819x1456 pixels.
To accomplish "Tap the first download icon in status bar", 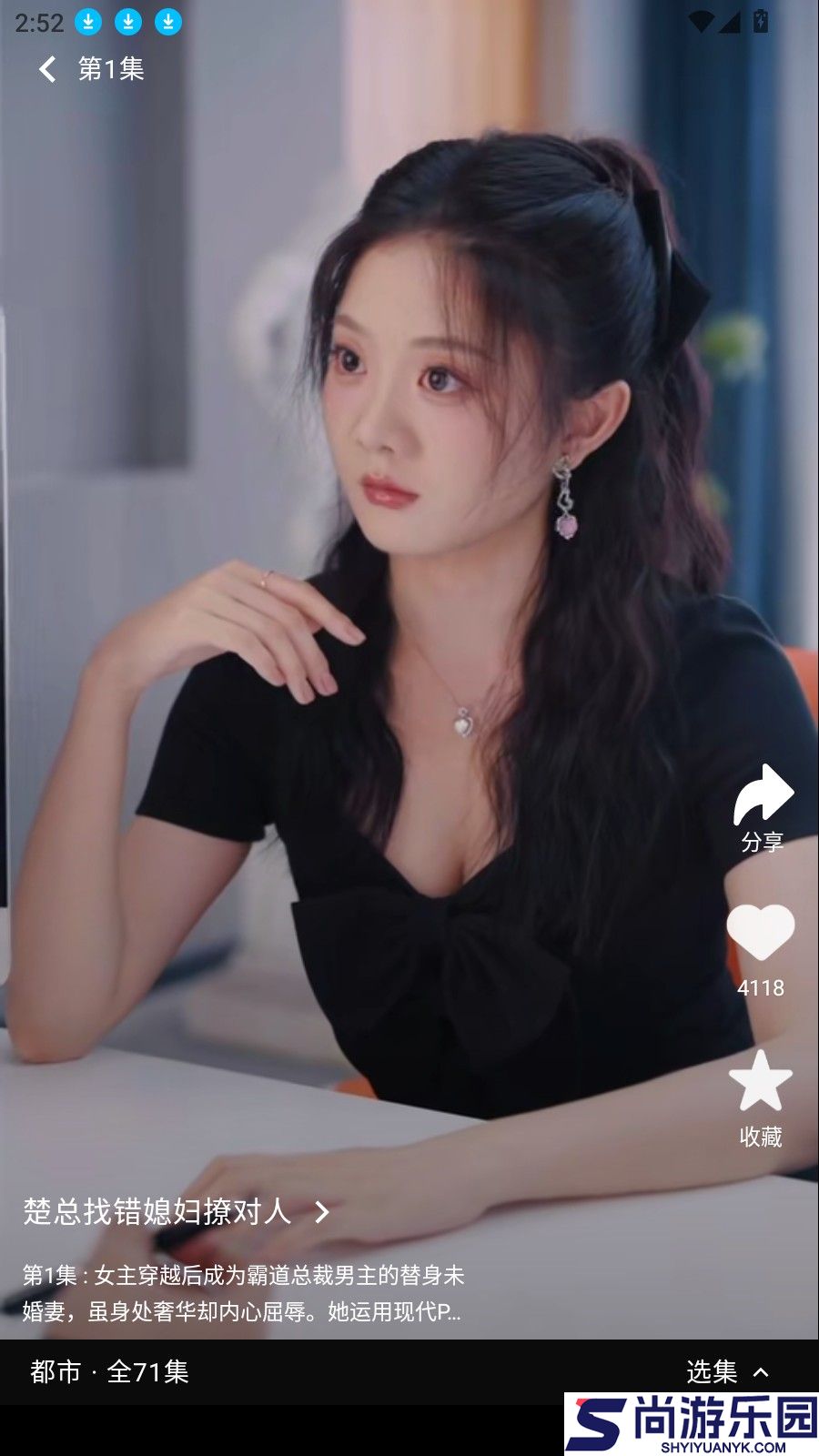I will click(87, 22).
